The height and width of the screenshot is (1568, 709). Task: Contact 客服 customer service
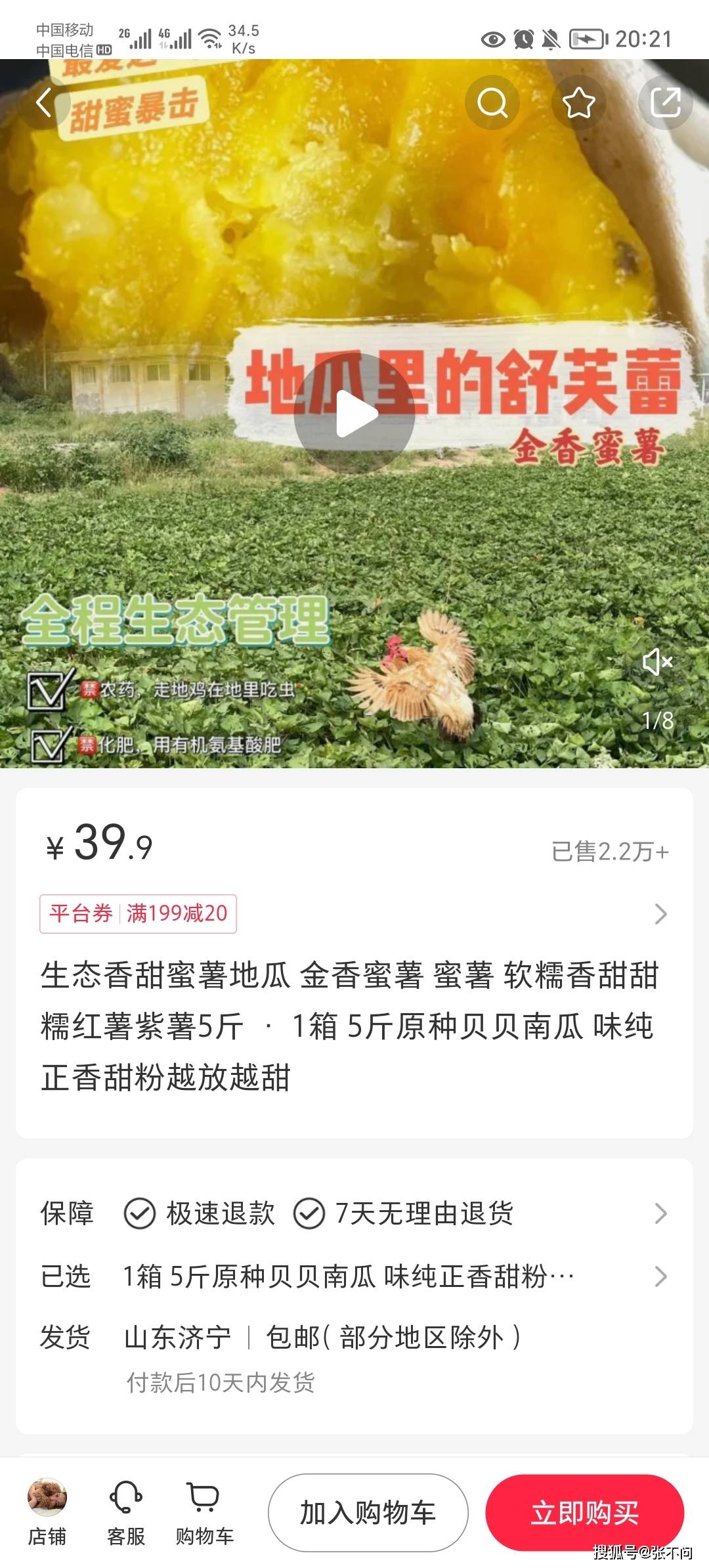pos(126,1512)
